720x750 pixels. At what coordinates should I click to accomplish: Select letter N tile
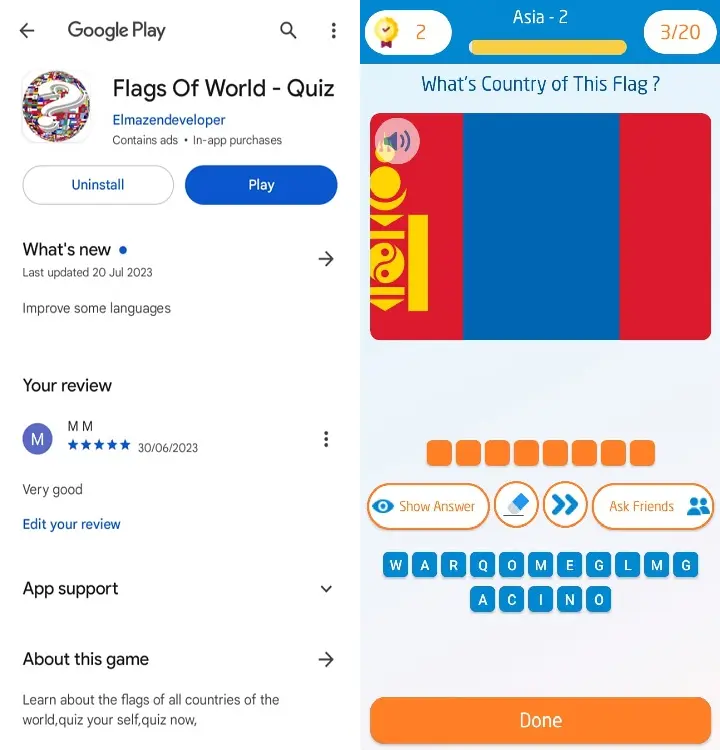click(x=570, y=600)
